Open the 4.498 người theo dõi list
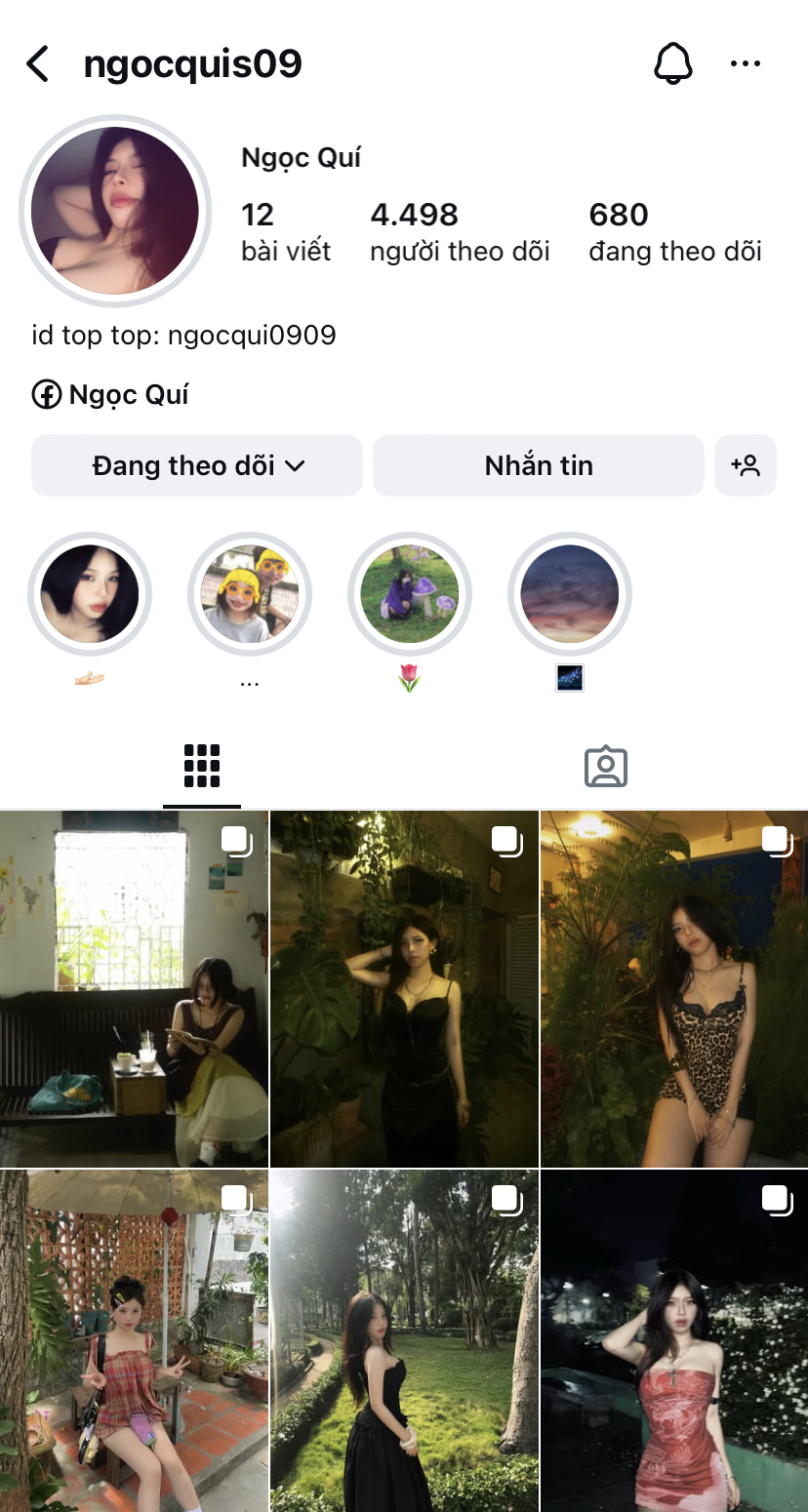This screenshot has height=1512, width=808. click(460, 232)
